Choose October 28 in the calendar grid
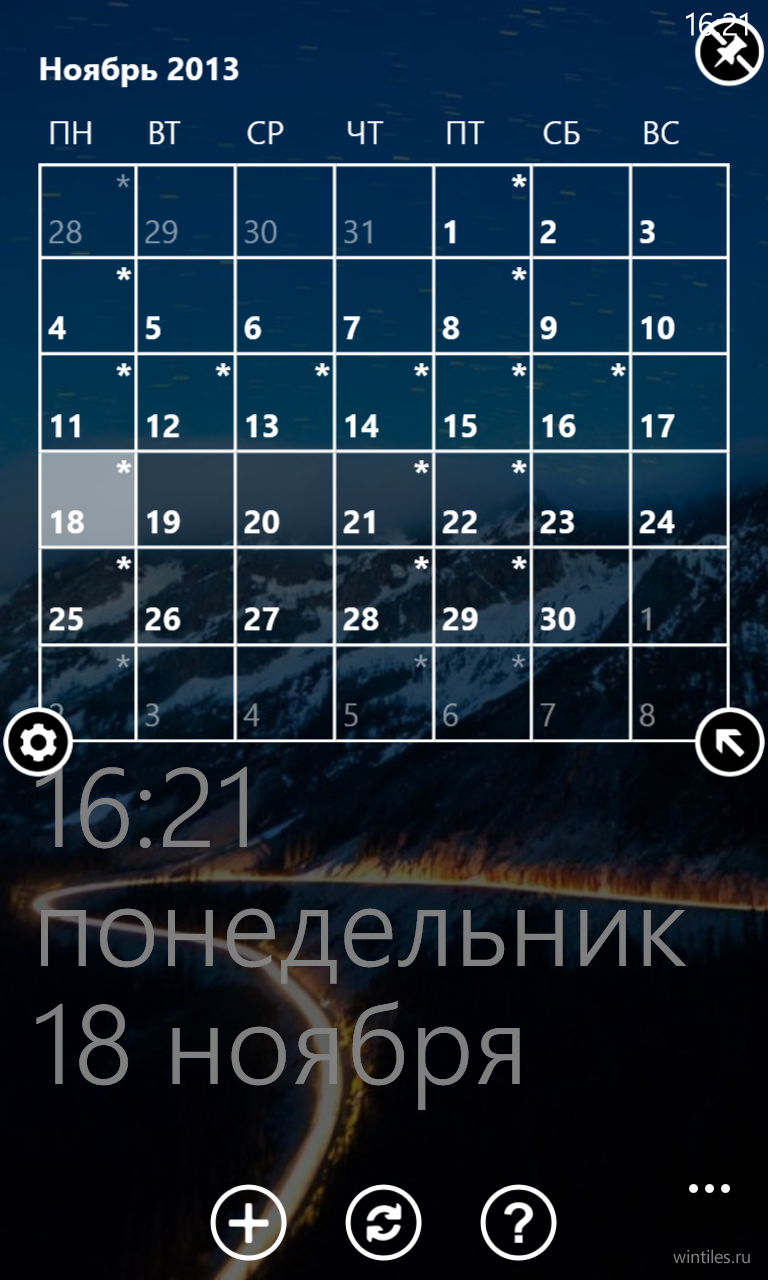 click(87, 212)
